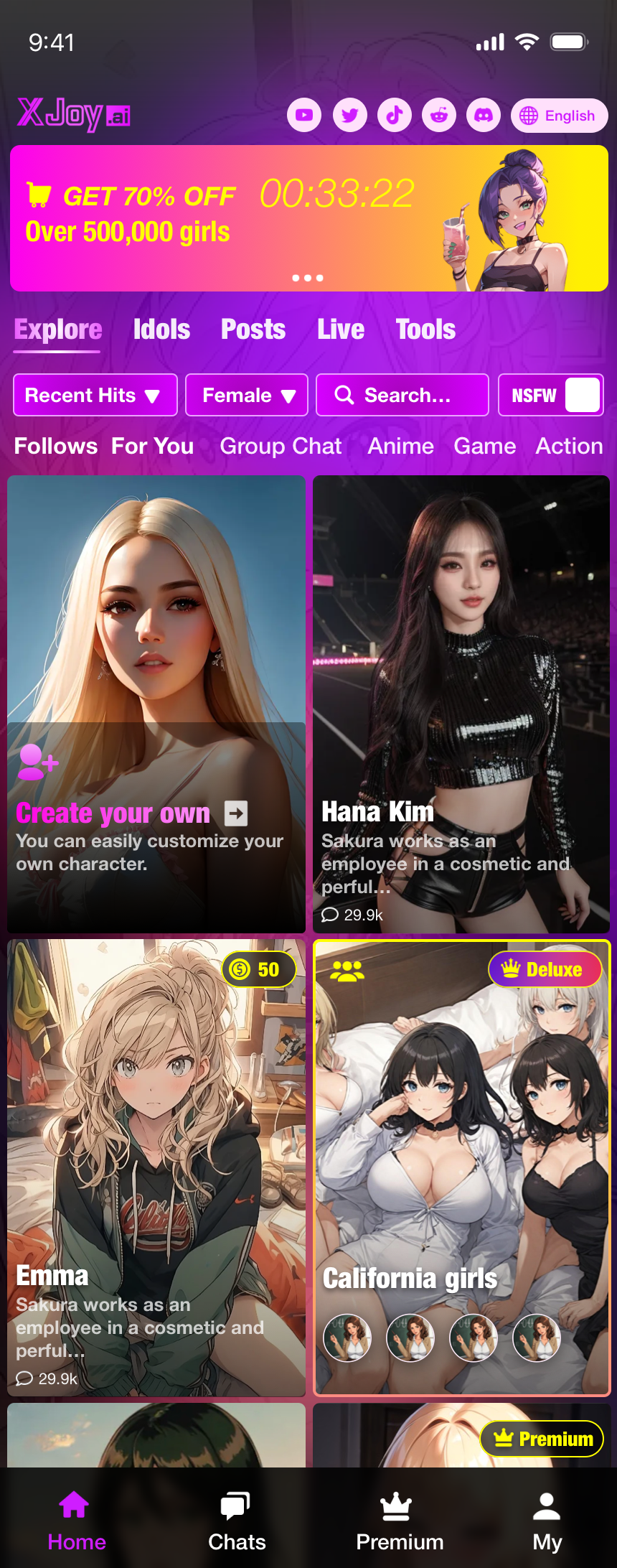Viewport: 617px width, 1568px height.
Task: Switch to the Idols tab
Action: point(161,330)
